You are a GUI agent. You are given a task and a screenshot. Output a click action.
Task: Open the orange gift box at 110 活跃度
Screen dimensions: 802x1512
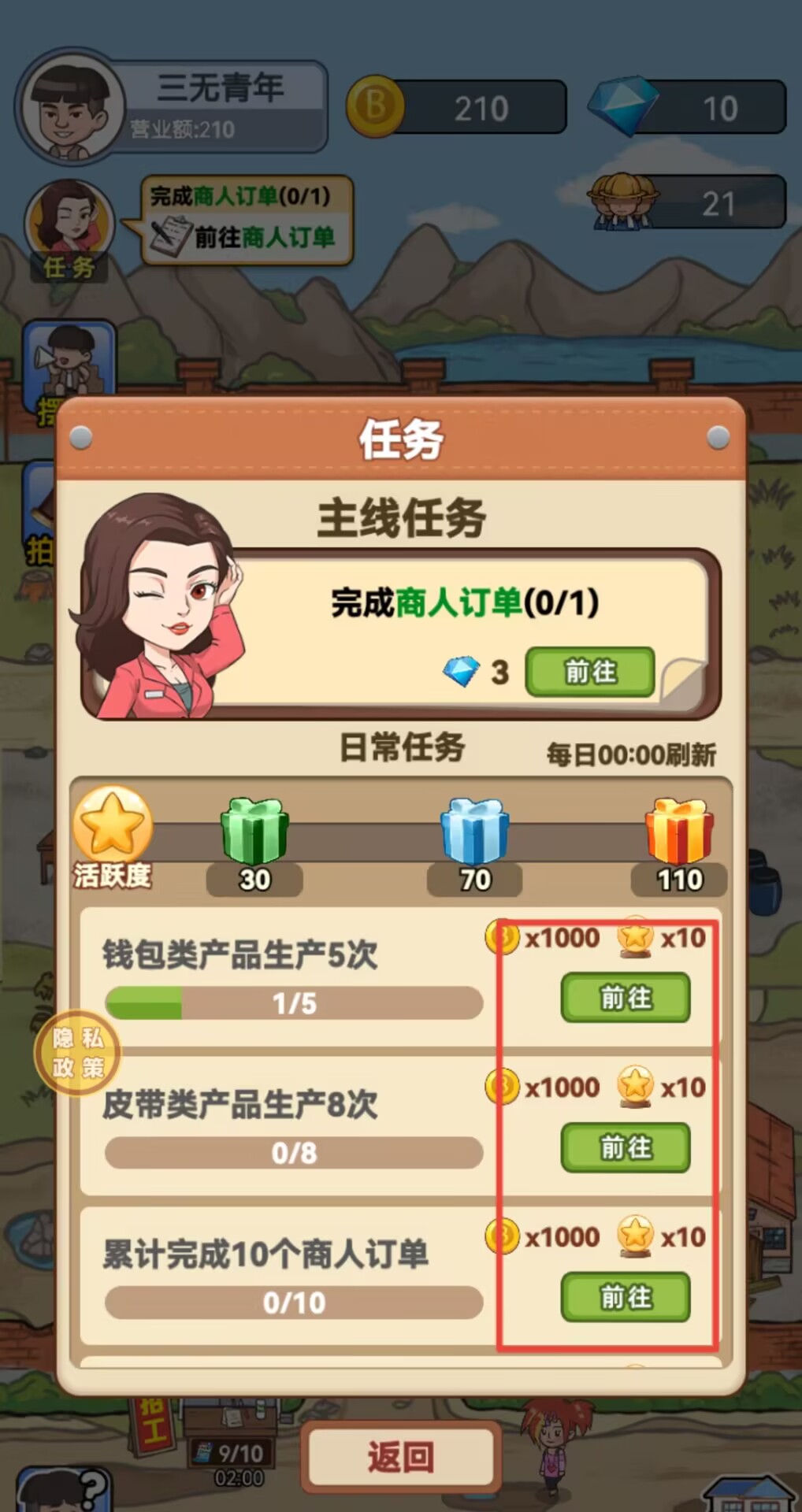(679, 832)
